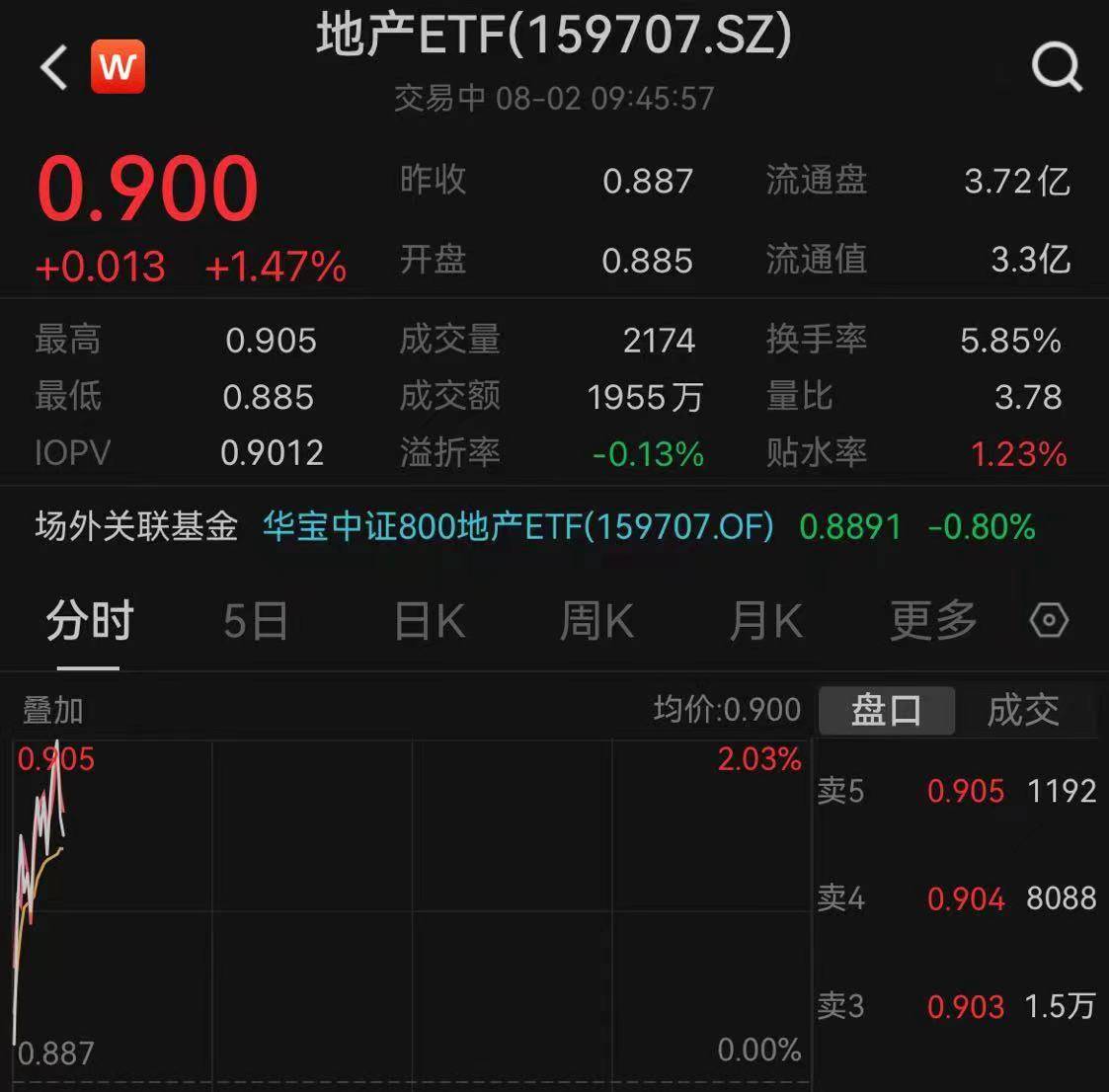Switch to the 日K chart tab
The image size is (1109, 1092).
(429, 622)
